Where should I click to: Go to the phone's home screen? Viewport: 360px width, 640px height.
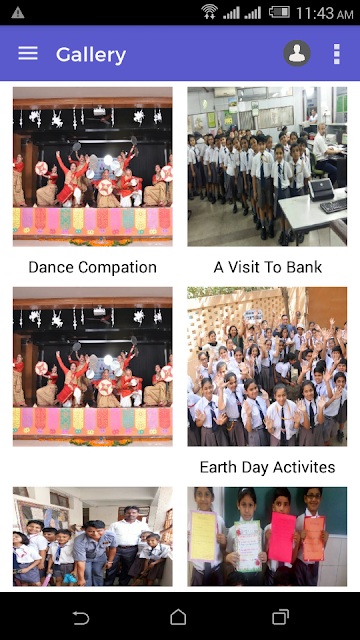click(178, 617)
